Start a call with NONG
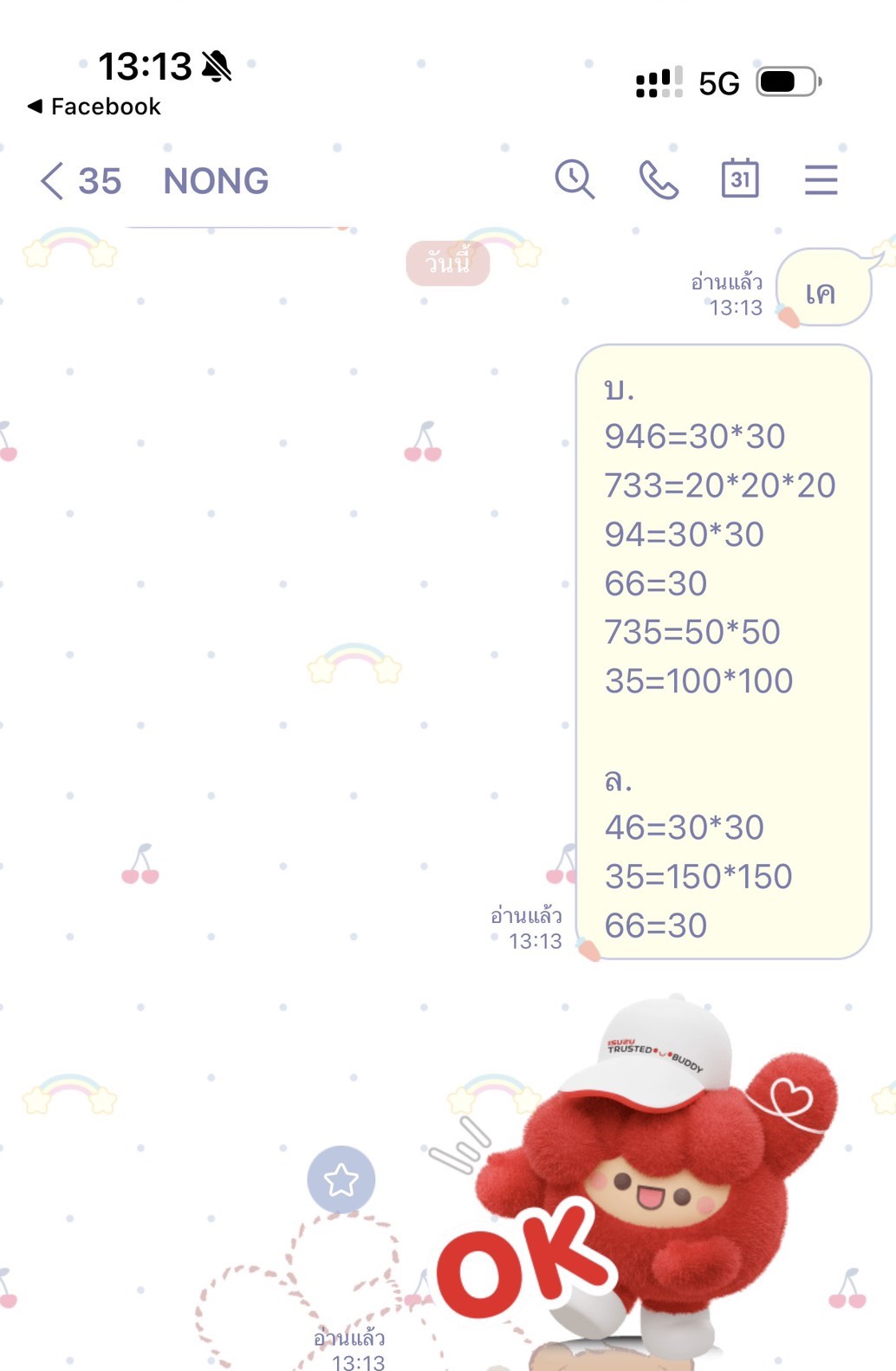 coord(659,179)
